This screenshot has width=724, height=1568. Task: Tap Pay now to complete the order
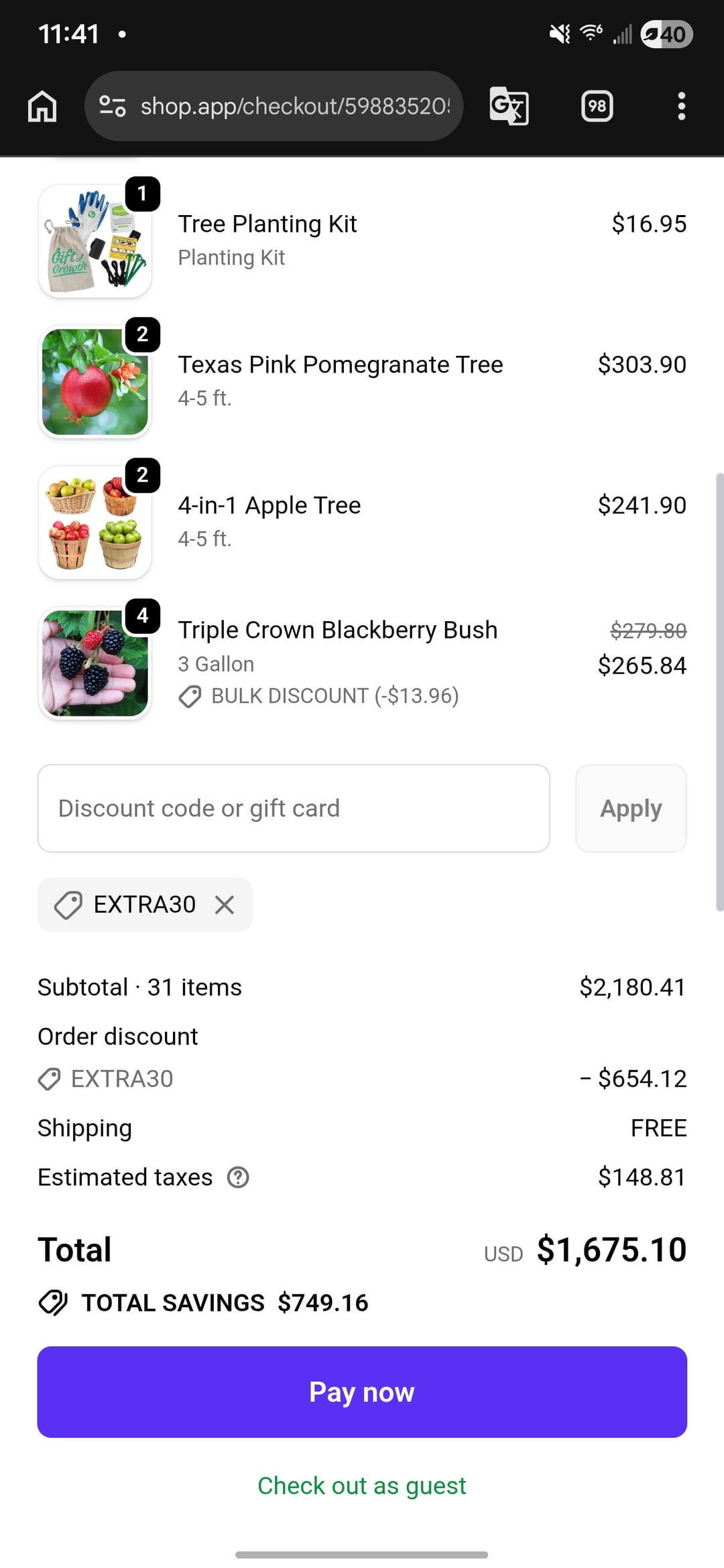[x=362, y=1392]
